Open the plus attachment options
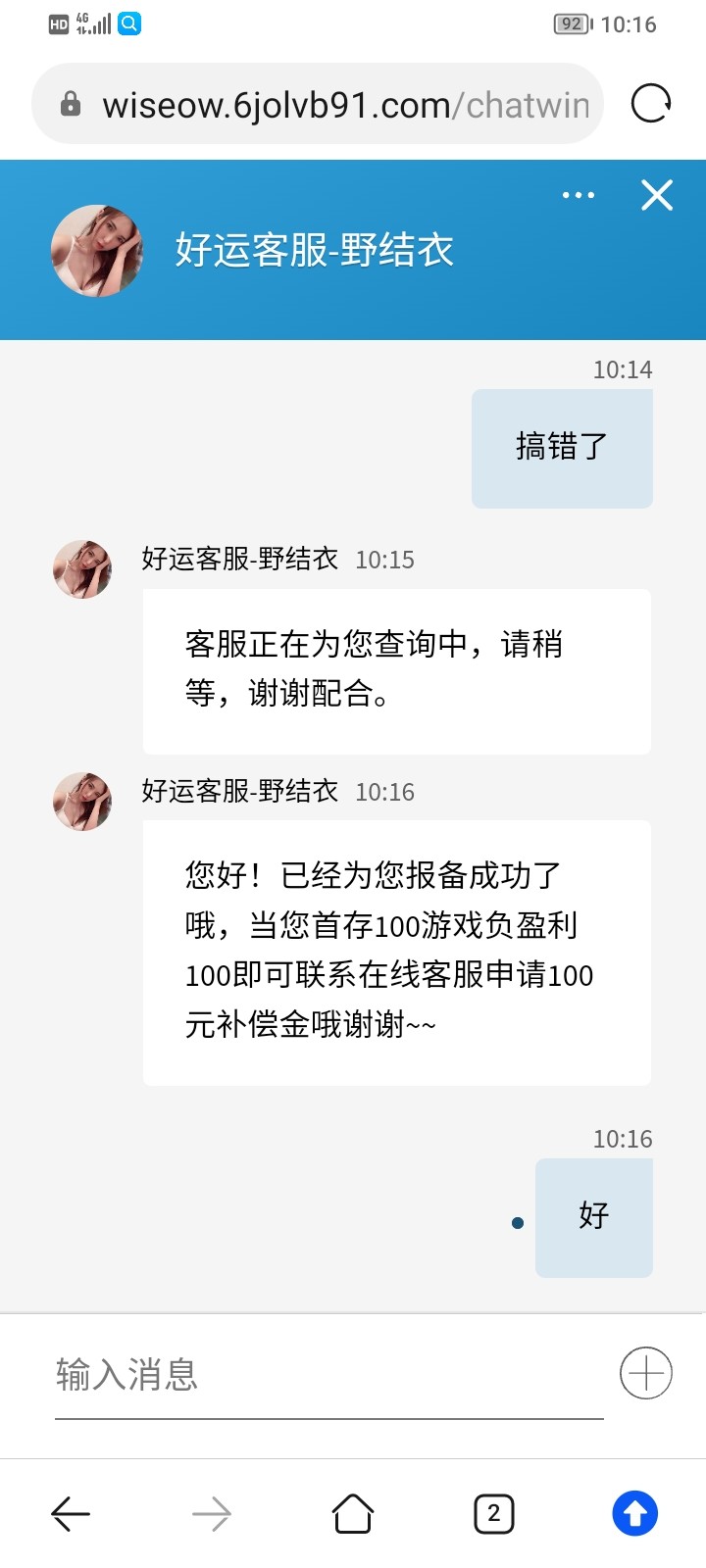This screenshot has width=706, height=1568. [x=645, y=1373]
